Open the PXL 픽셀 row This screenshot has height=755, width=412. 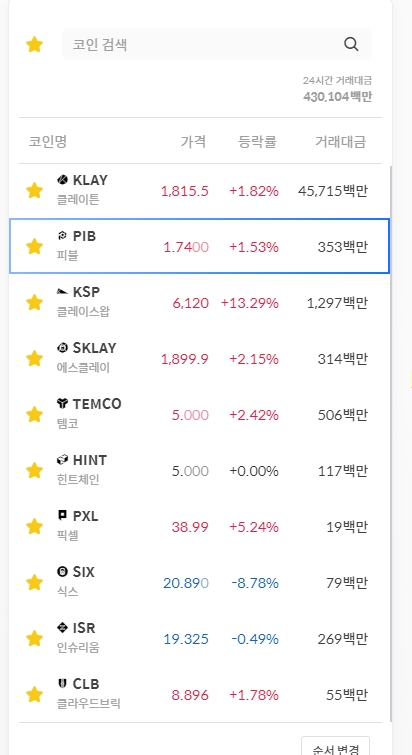[199, 526]
